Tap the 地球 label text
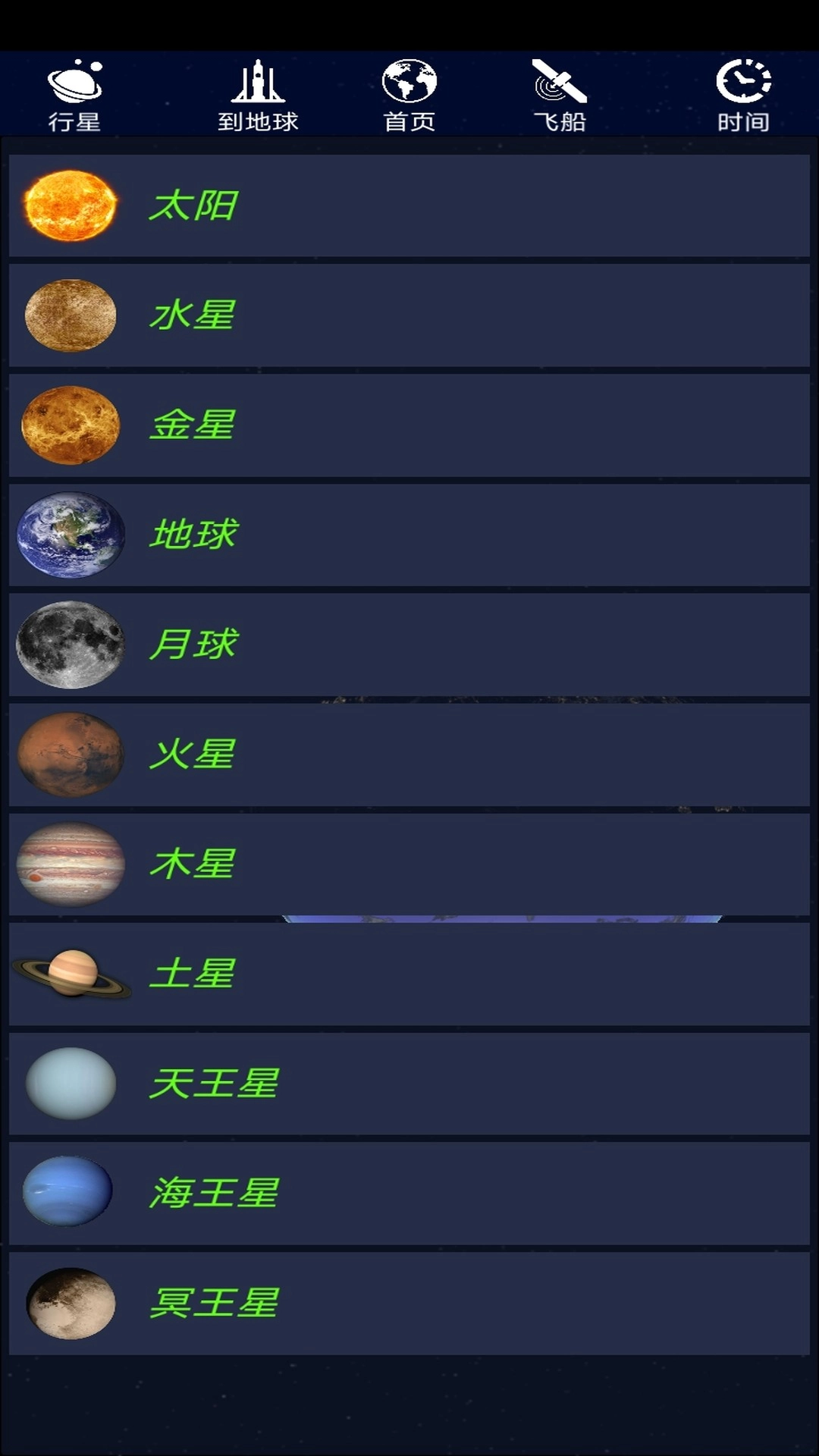Viewport: 819px width, 1456px height. [x=192, y=535]
